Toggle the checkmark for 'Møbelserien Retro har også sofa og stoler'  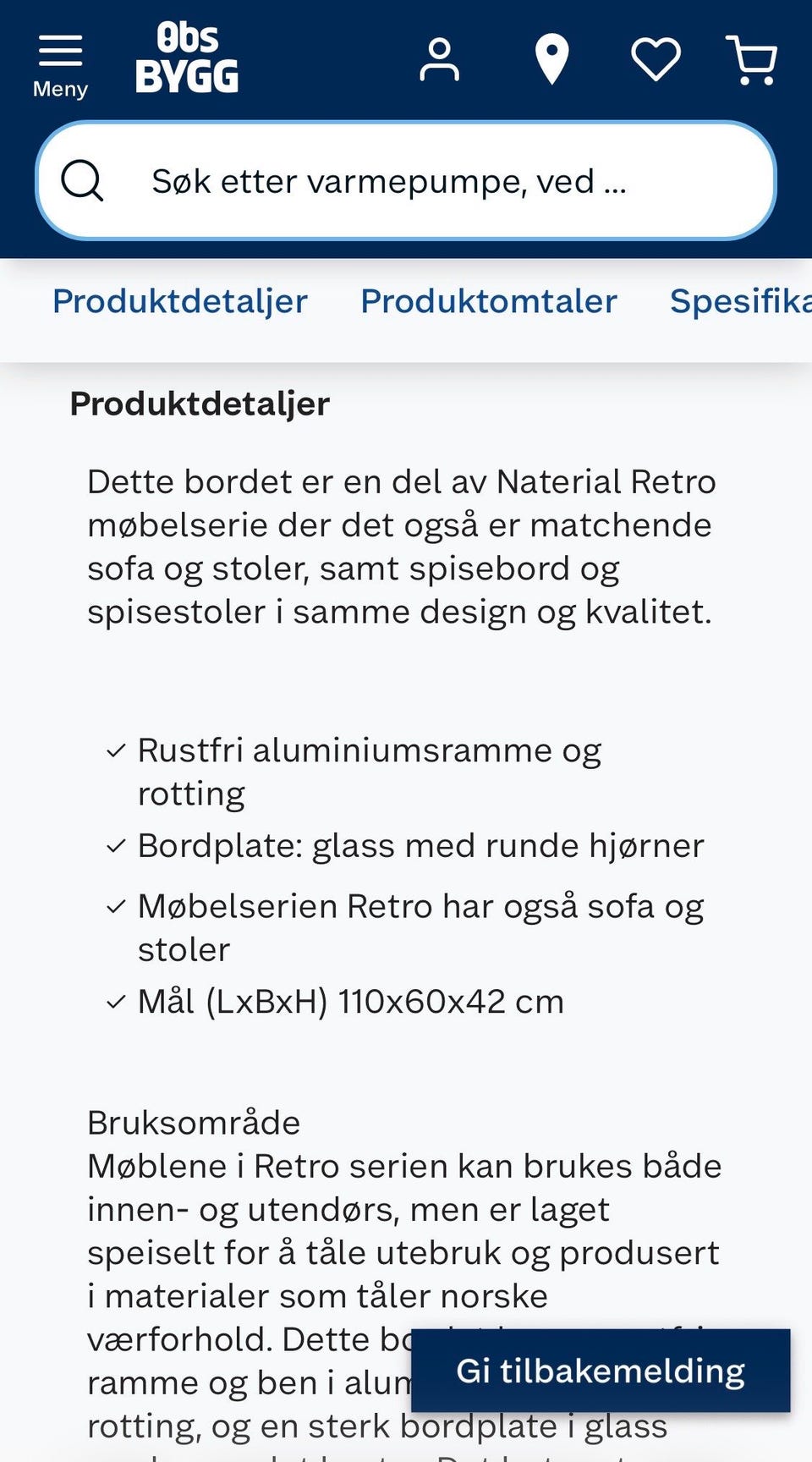point(116,904)
